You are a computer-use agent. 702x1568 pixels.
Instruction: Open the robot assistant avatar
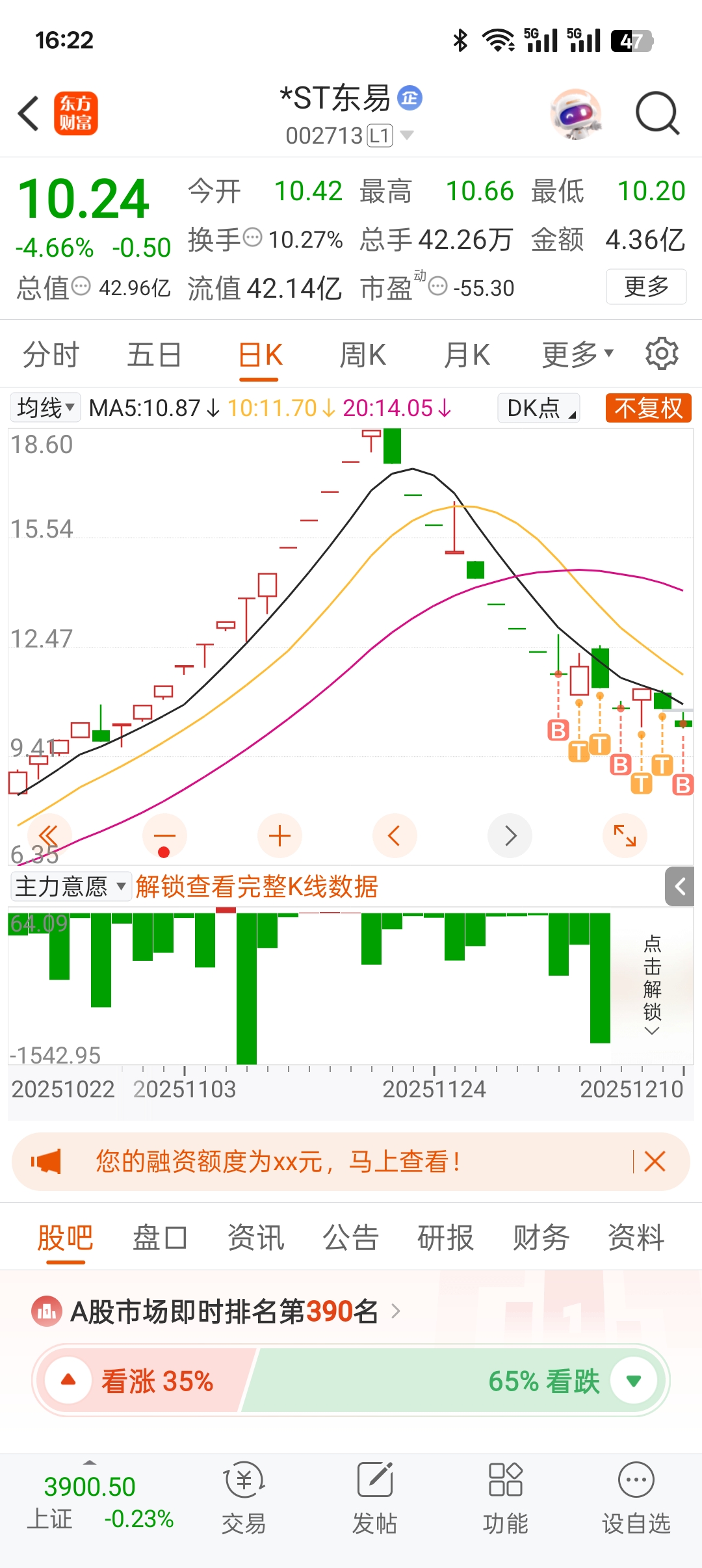(576, 114)
